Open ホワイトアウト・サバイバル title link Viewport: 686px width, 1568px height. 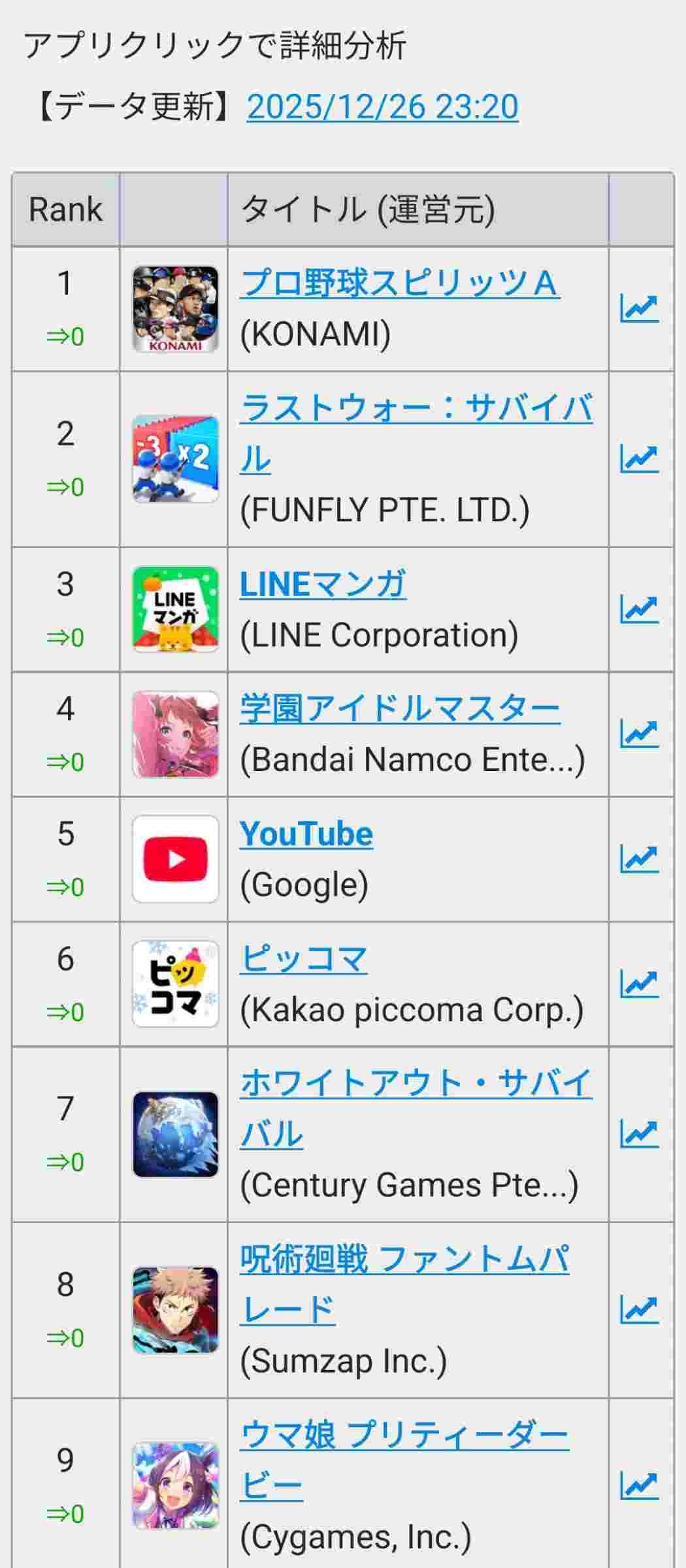(x=416, y=1083)
